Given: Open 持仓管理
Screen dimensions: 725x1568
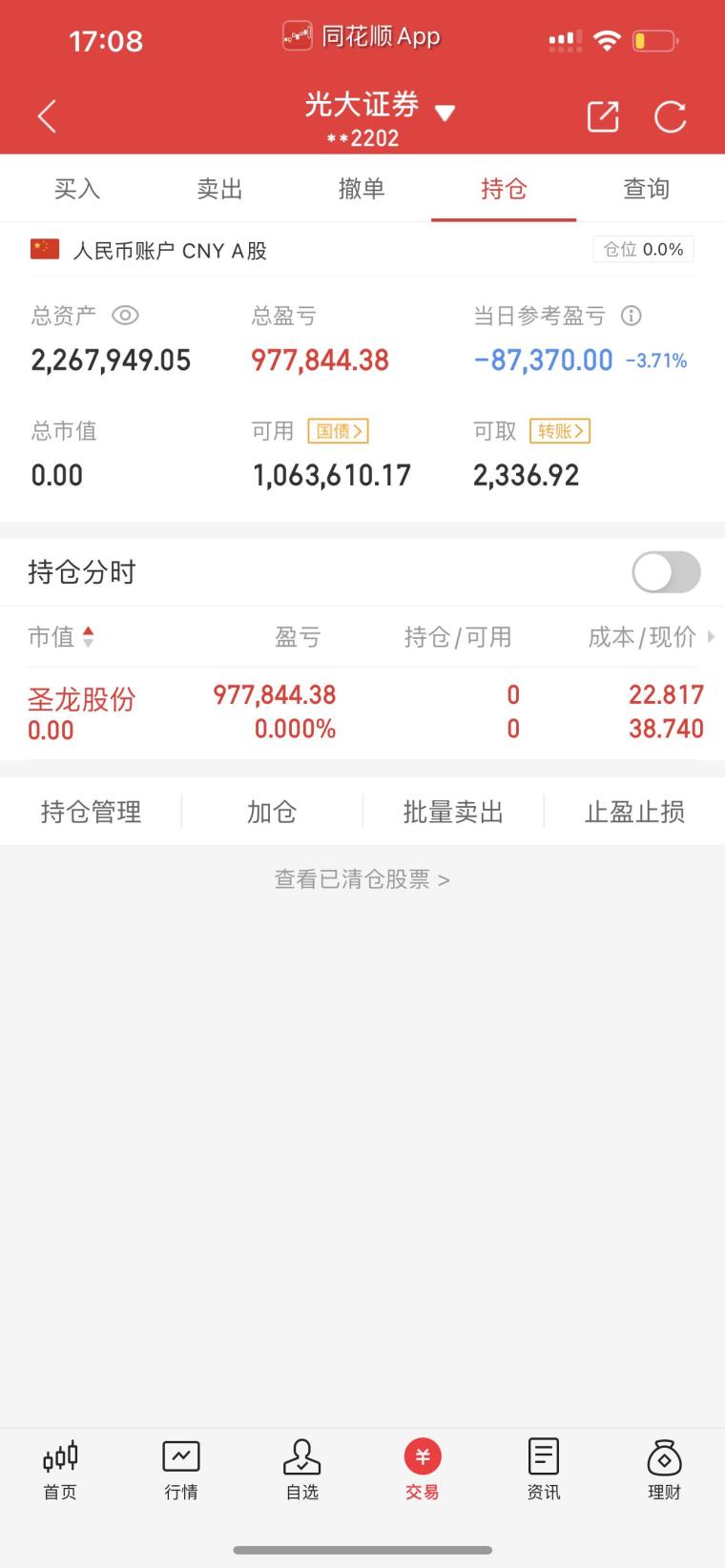Looking at the screenshot, I should click(x=91, y=812).
